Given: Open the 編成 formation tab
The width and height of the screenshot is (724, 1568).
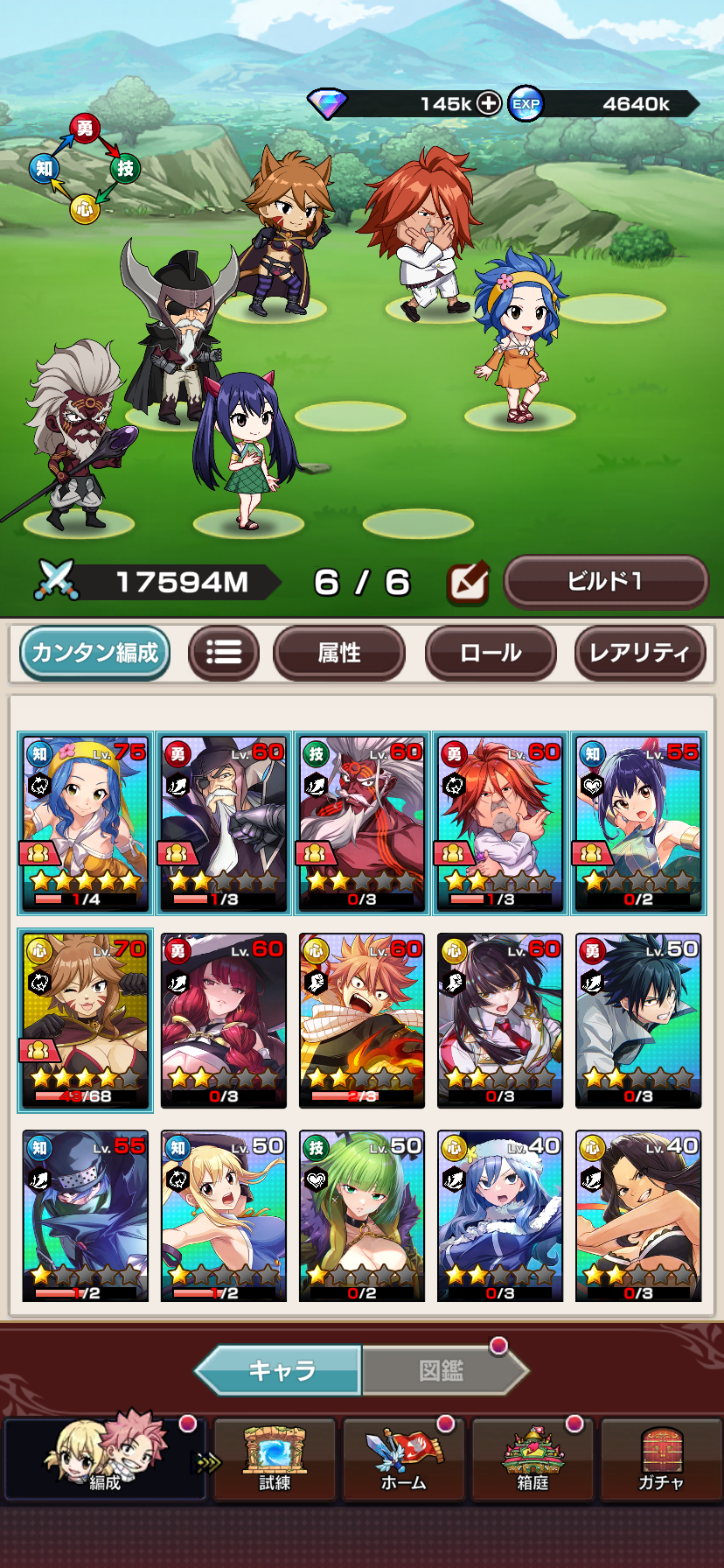Looking at the screenshot, I should (105, 1460).
